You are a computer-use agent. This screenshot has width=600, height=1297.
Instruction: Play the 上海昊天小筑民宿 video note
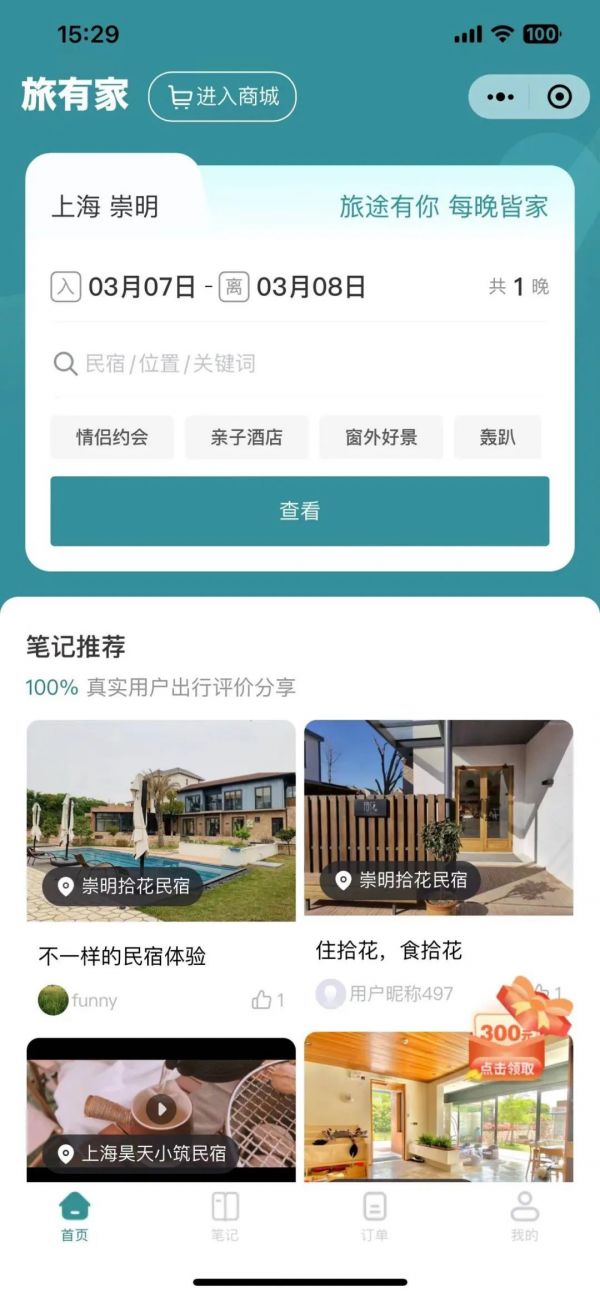160,1108
